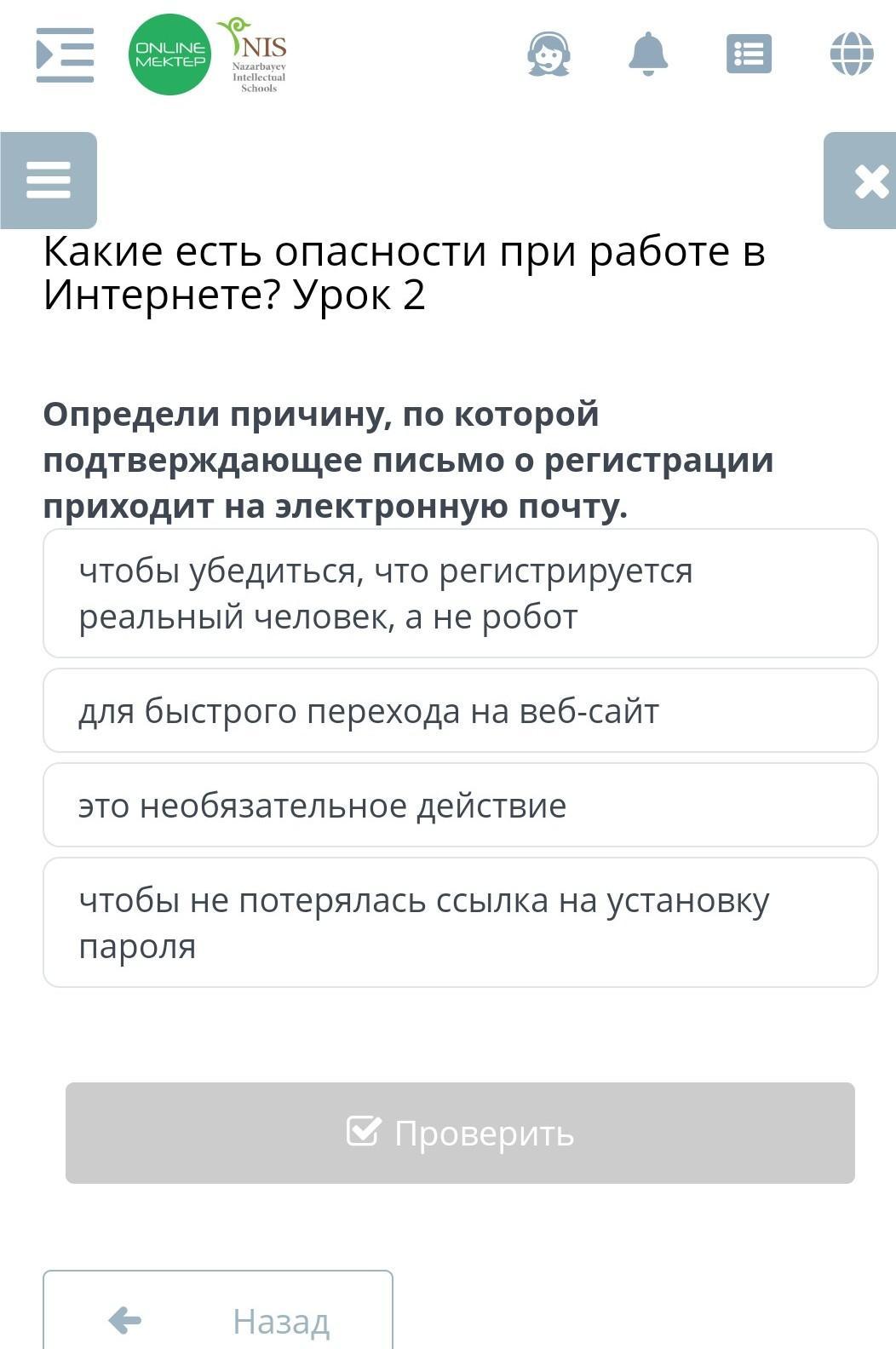Tap the grey hamburger menu button
The width and height of the screenshot is (896, 1349).
tap(49, 181)
